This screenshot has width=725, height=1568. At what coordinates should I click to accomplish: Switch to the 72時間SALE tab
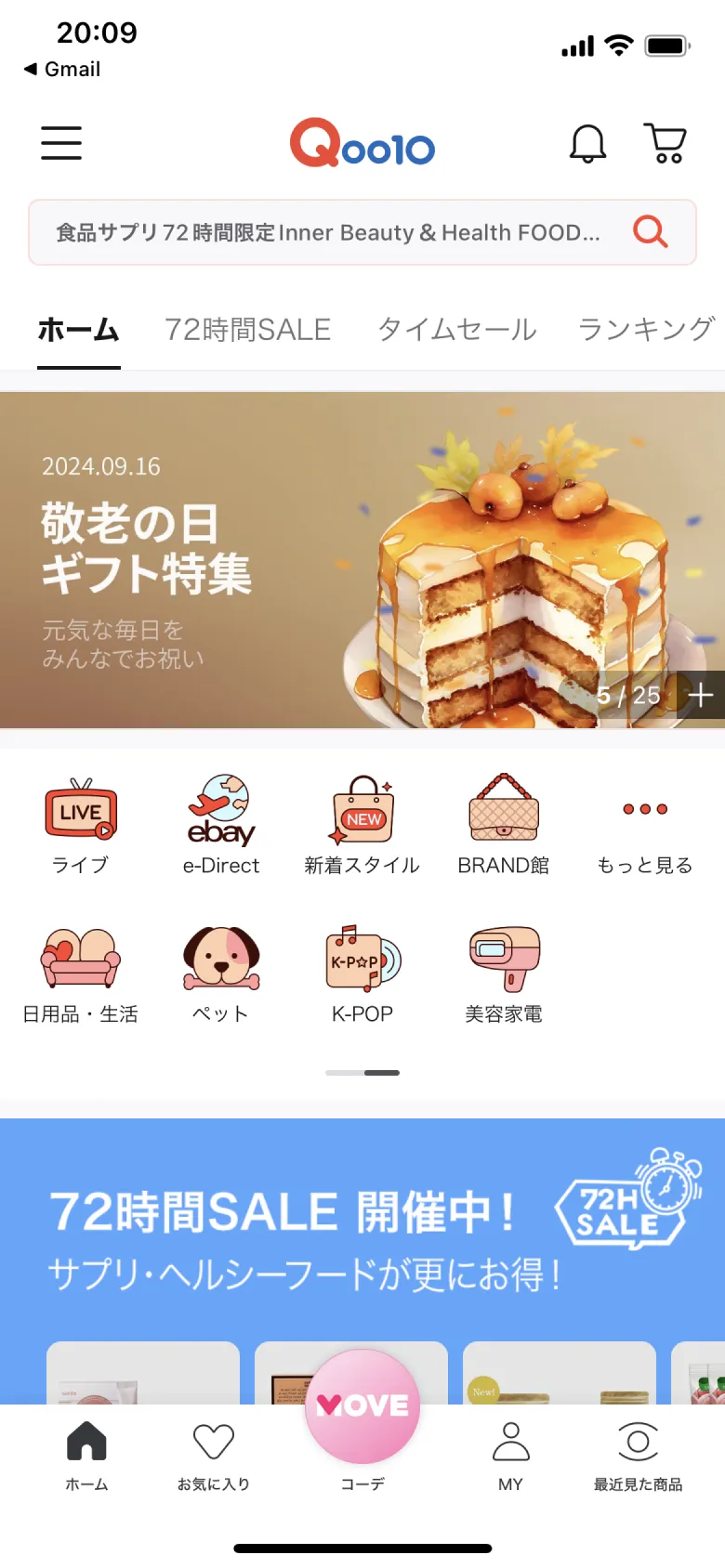point(248,330)
